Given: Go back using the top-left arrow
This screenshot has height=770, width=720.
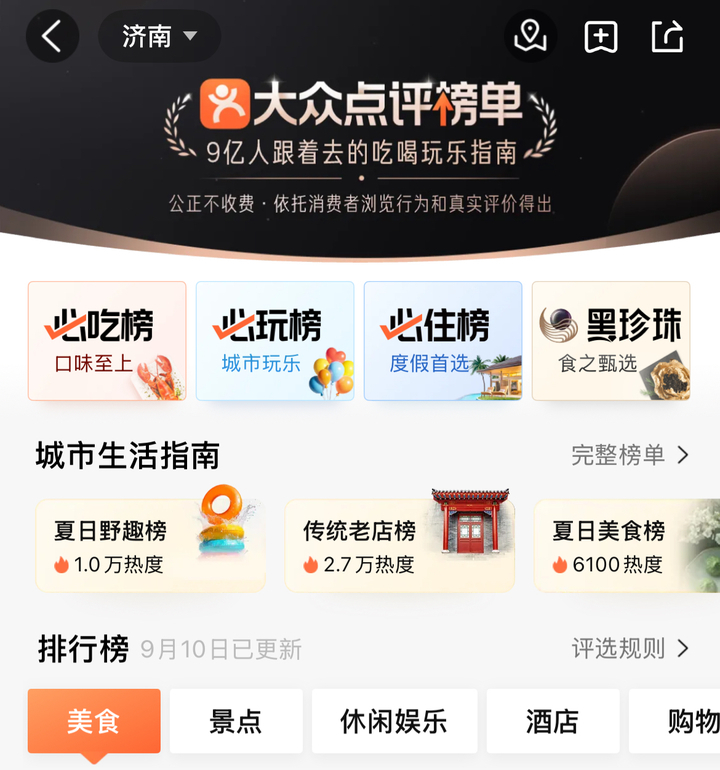Looking at the screenshot, I should 52,37.
